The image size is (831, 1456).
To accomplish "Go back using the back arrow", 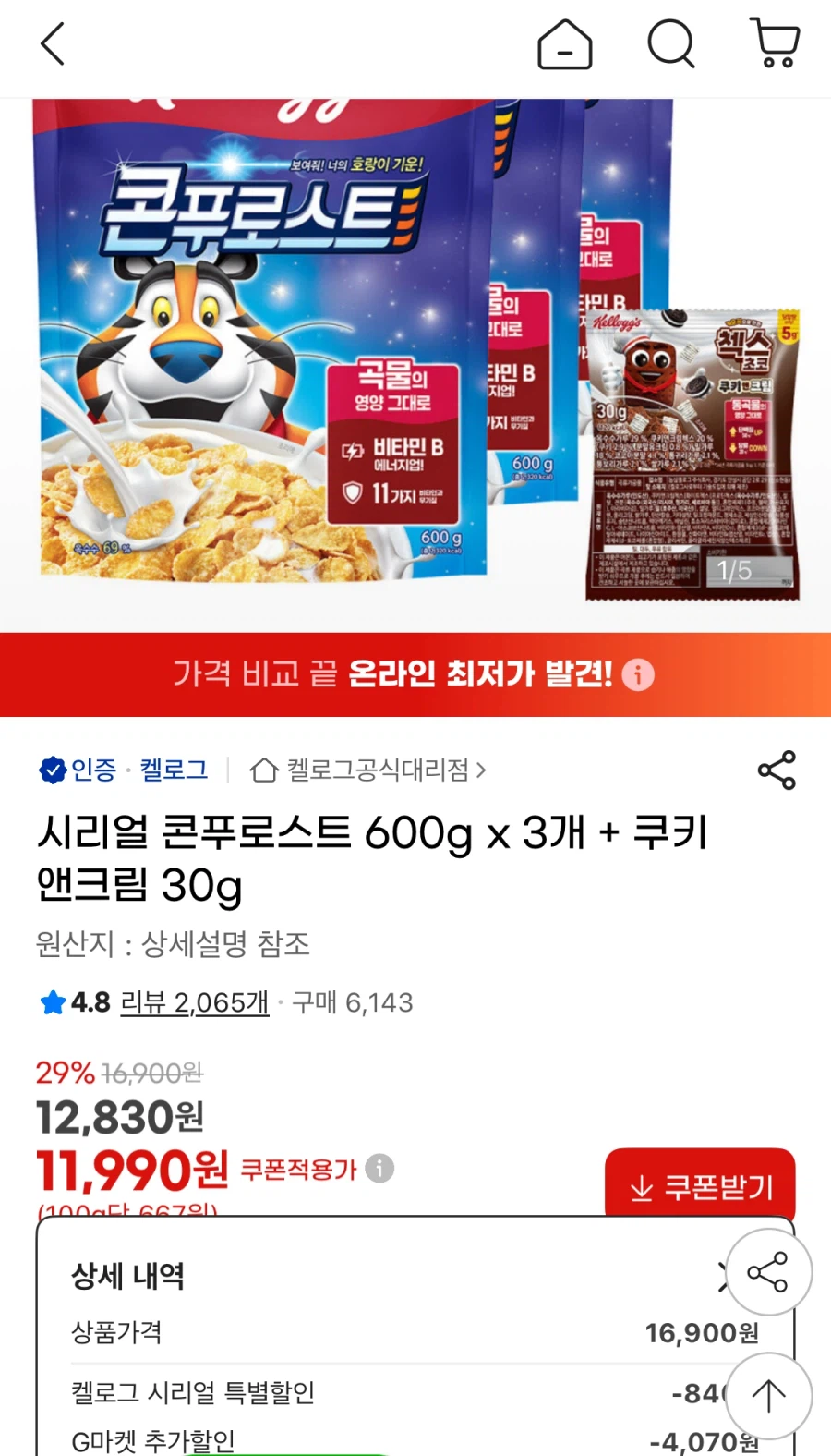I will [53, 44].
